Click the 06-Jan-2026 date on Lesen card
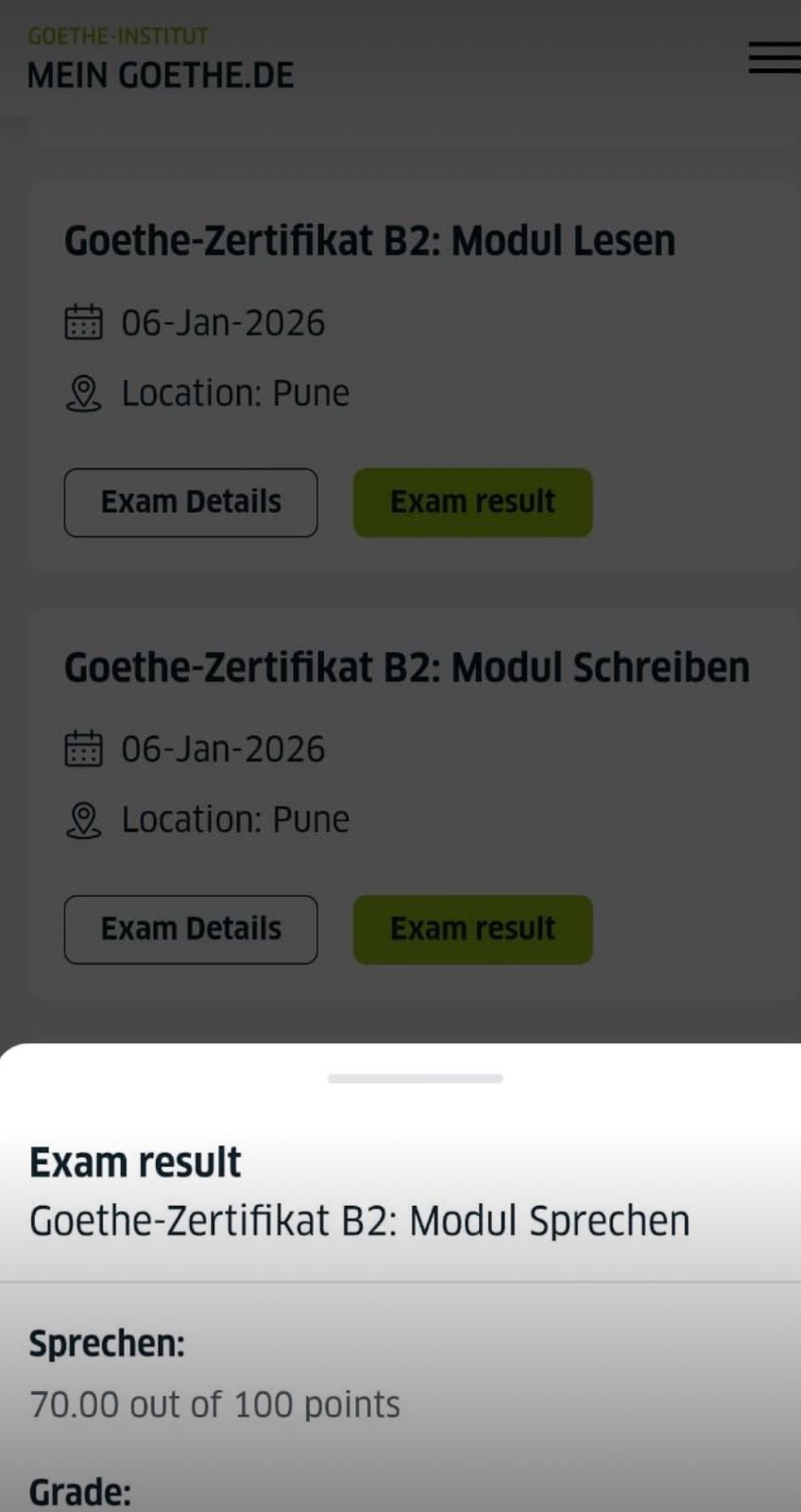Screen dimensions: 801x1512 pos(223,322)
